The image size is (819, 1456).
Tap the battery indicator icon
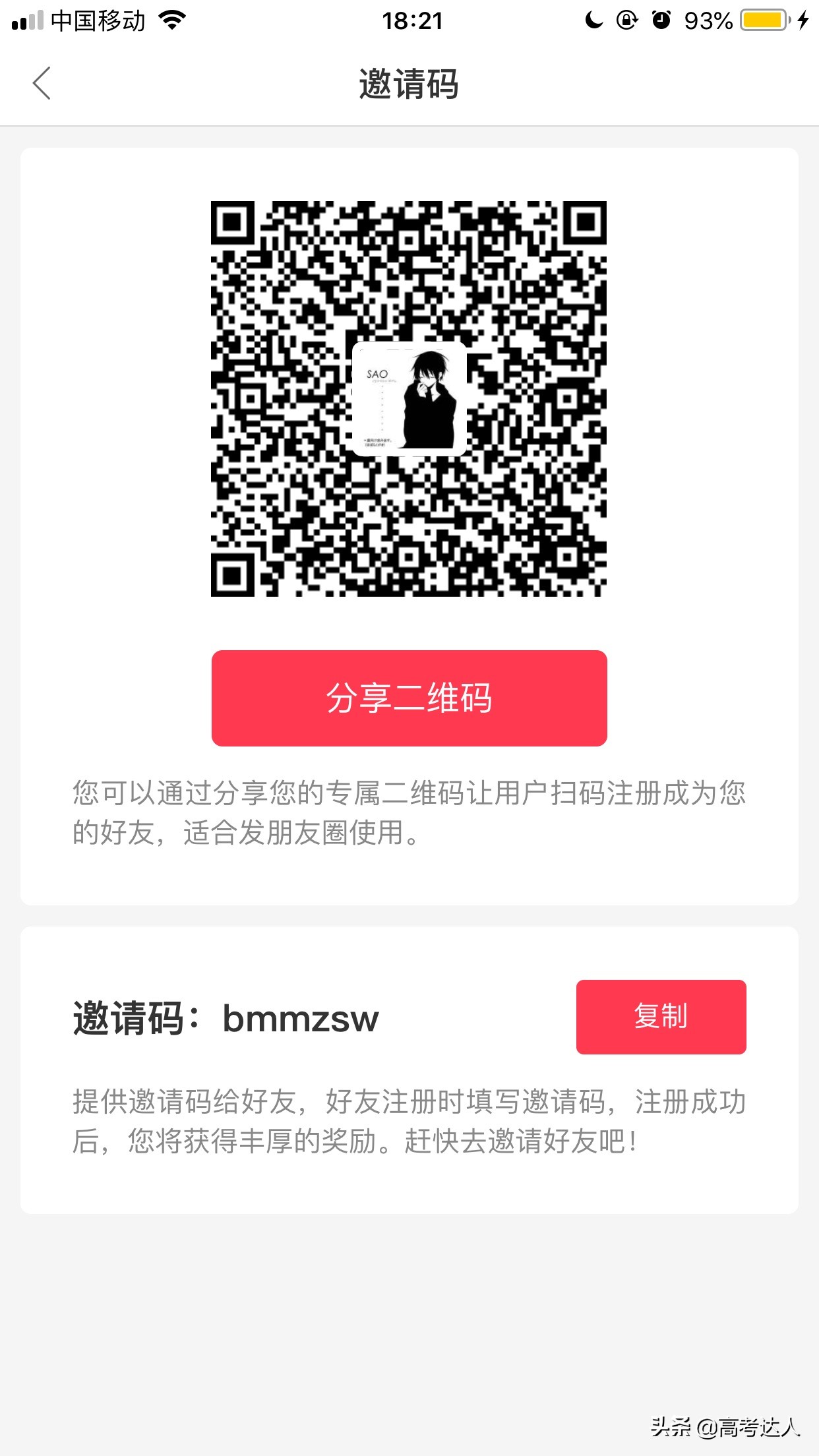[x=765, y=20]
